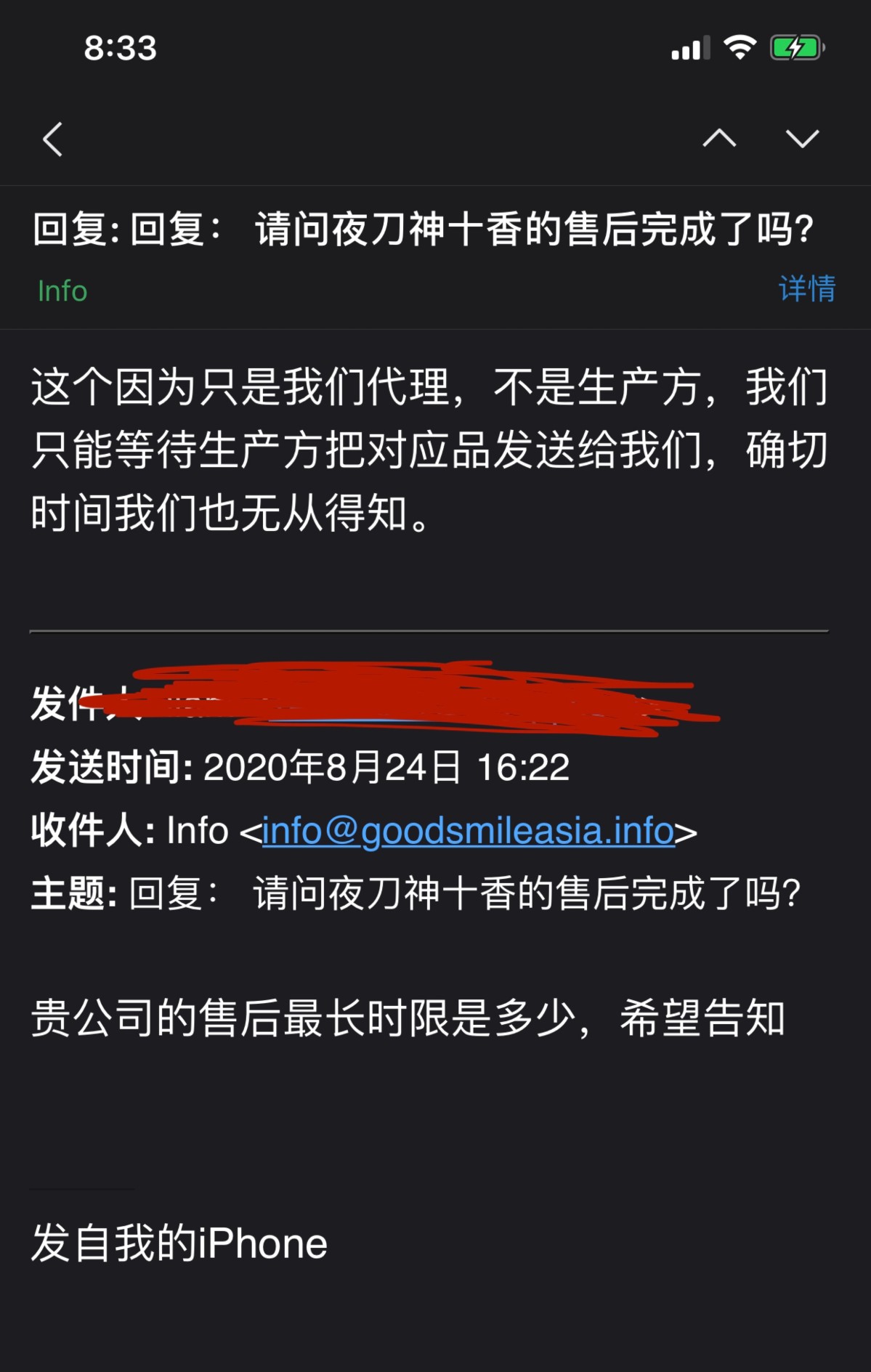Open the info@goodsmileasia.info email link

[468, 831]
